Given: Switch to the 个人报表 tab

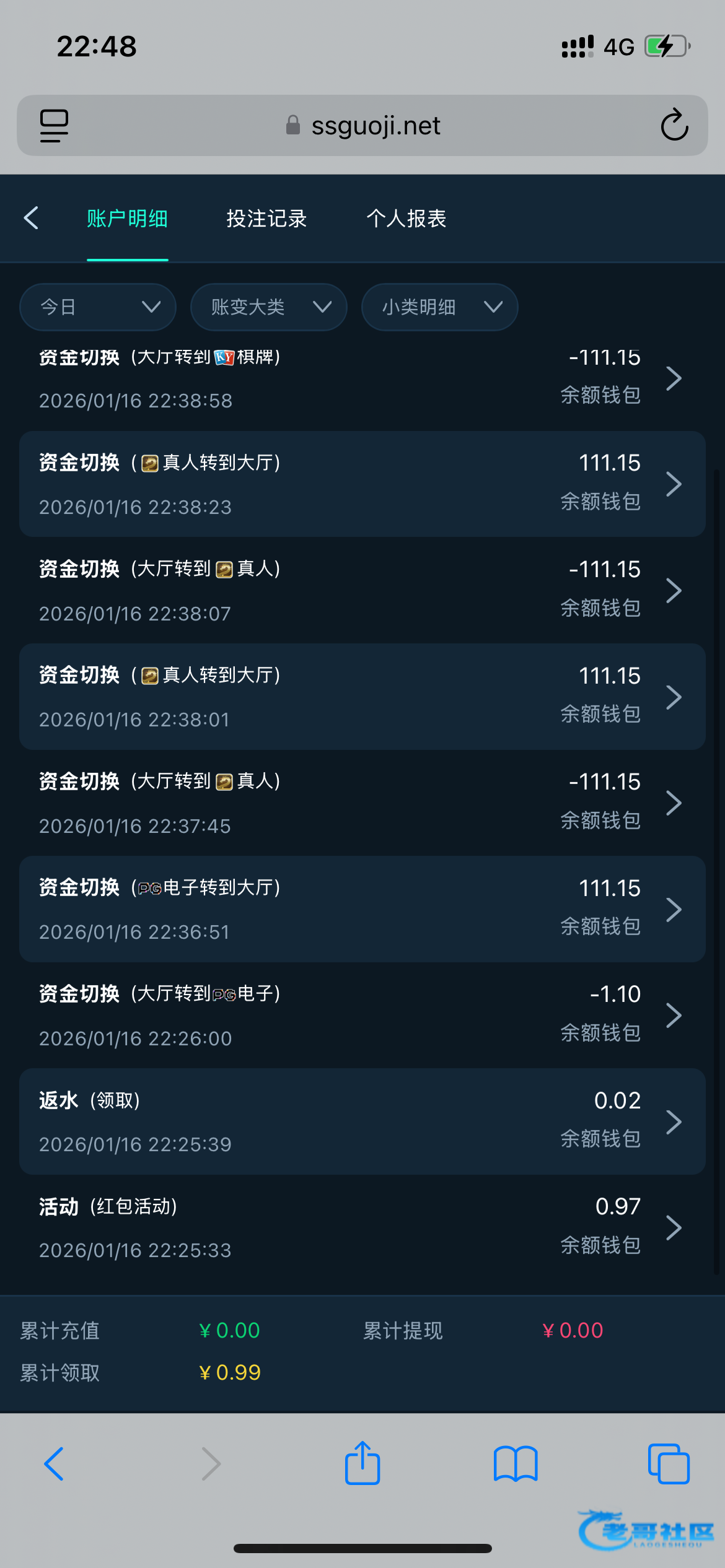Looking at the screenshot, I should point(406,219).
